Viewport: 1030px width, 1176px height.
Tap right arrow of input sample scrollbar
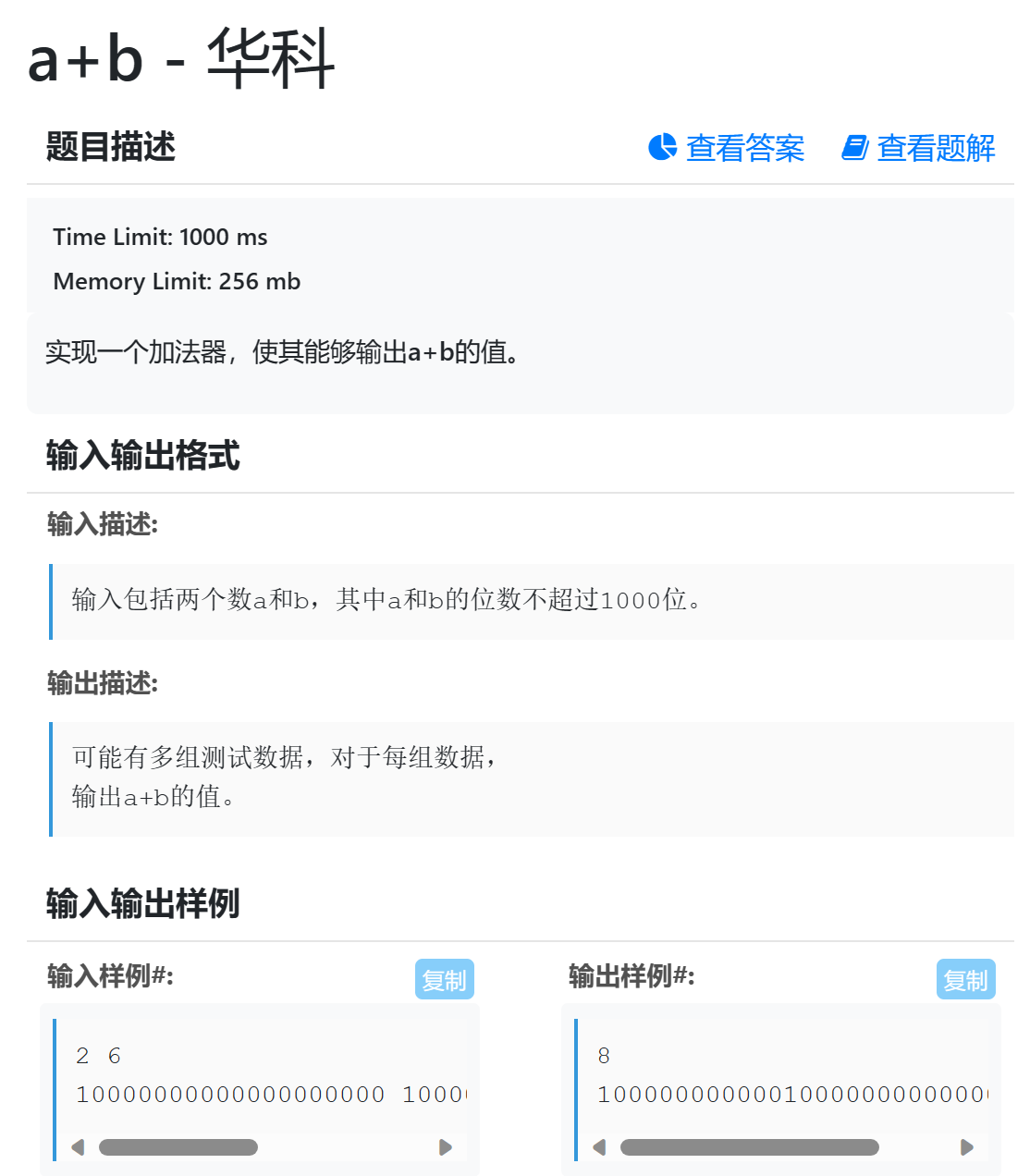[x=446, y=1147]
